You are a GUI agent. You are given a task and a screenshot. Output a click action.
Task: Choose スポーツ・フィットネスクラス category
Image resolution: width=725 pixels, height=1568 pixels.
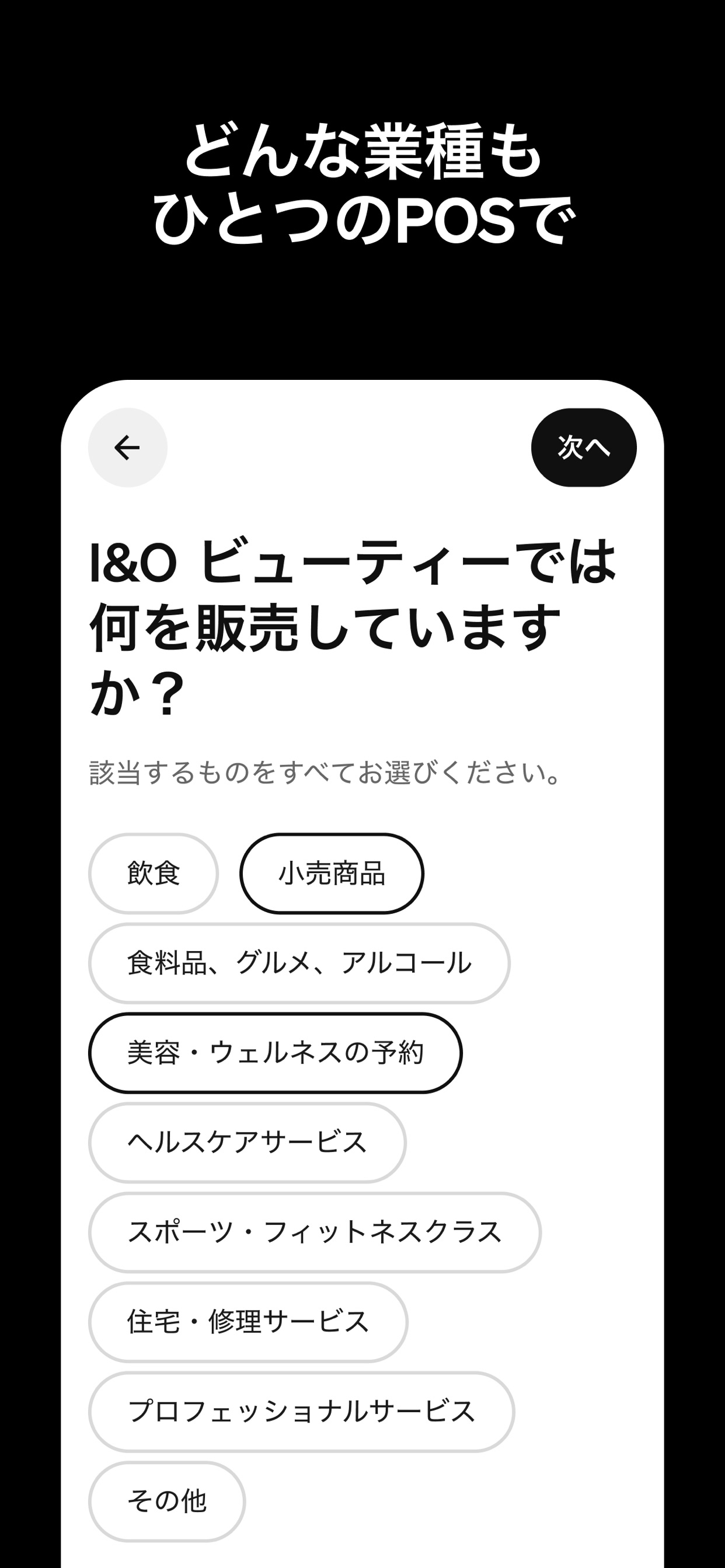pyautogui.click(x=316, y=1233)
